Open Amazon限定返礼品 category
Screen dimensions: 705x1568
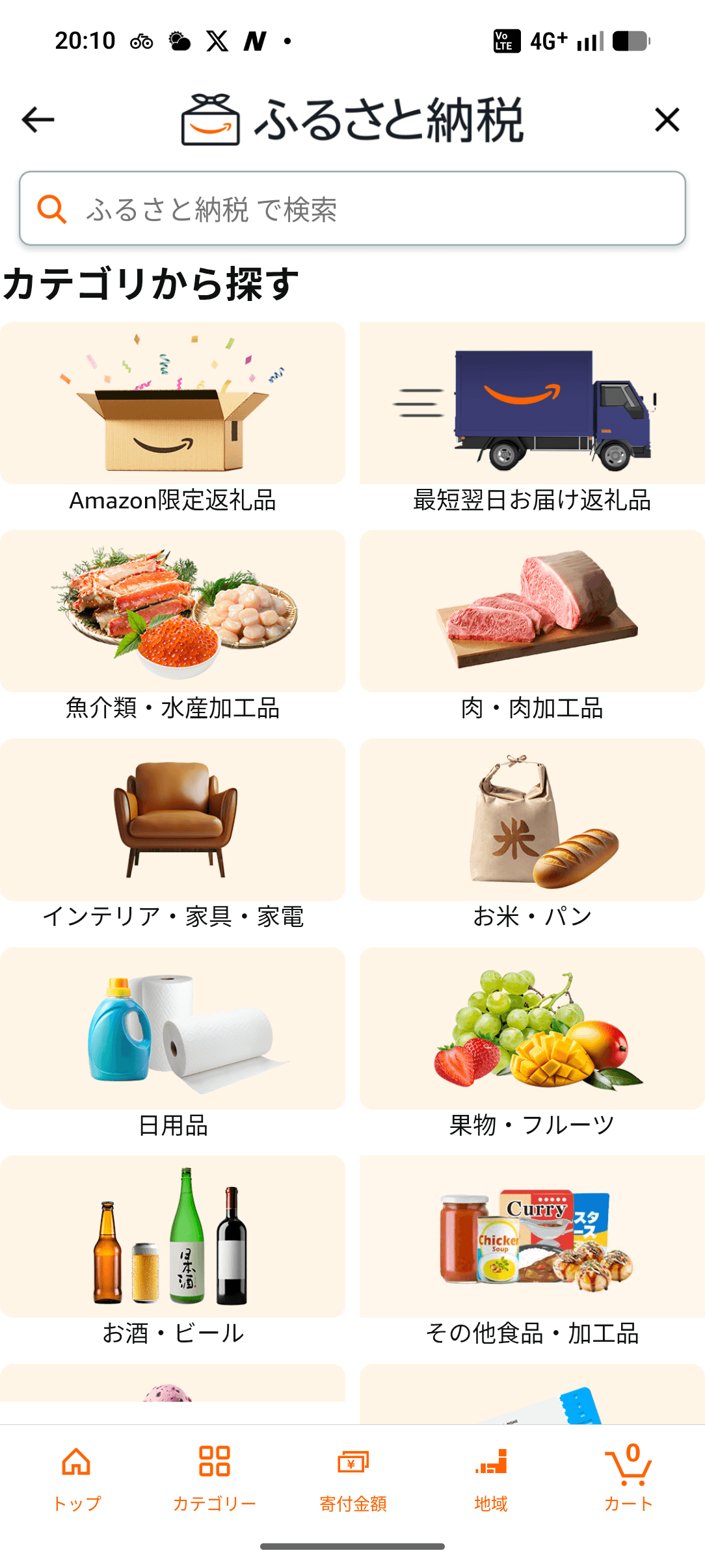tap(172, 417)
